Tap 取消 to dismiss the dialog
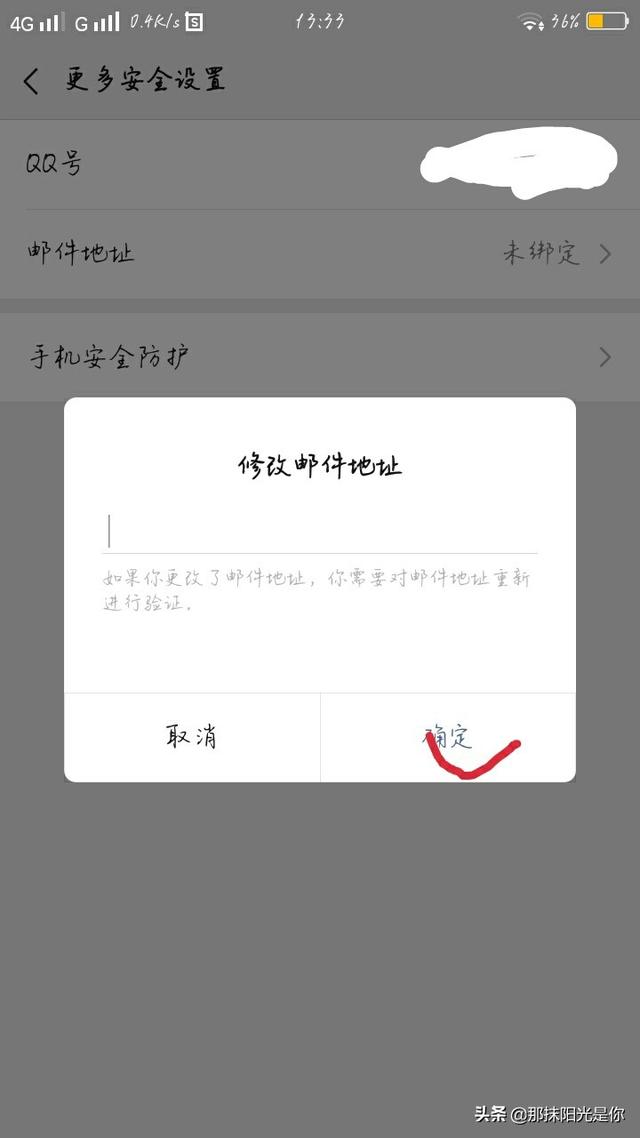Image resolution: width=640 pixels, height=1138 pixels. tap(192, 737)
